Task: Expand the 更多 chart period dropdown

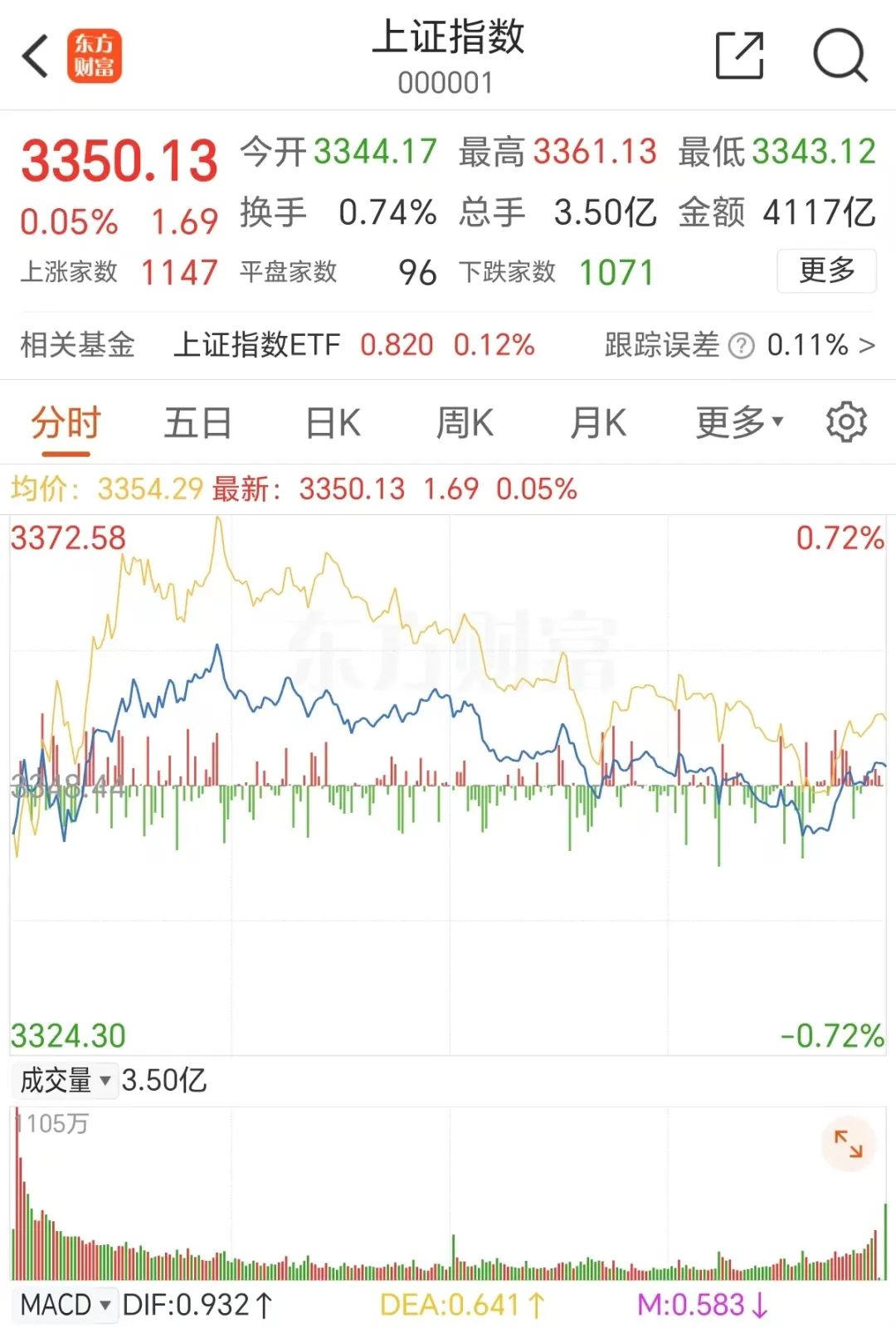Action: click(x=738, y=423)
